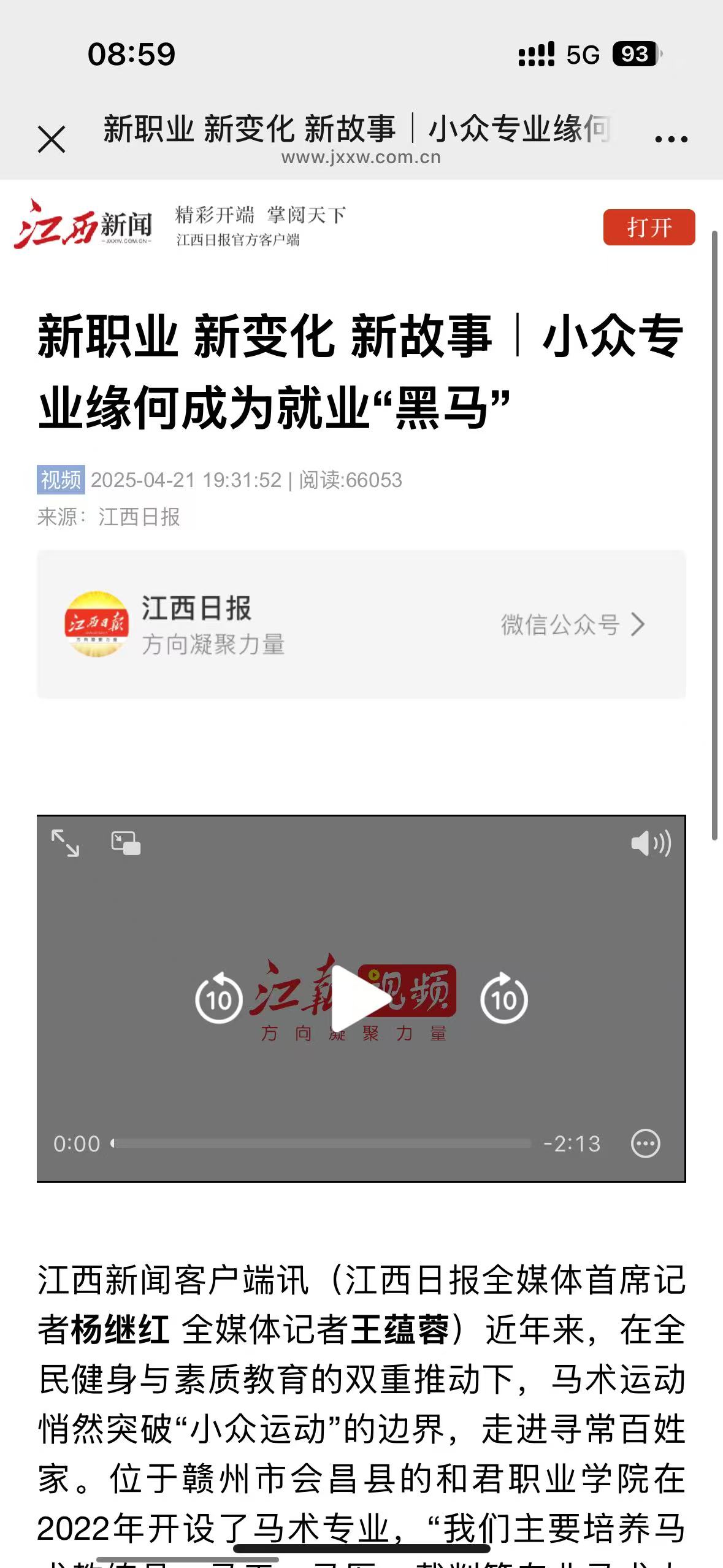
Task: Tap the video progress bar
Action: pos(322,1143)
